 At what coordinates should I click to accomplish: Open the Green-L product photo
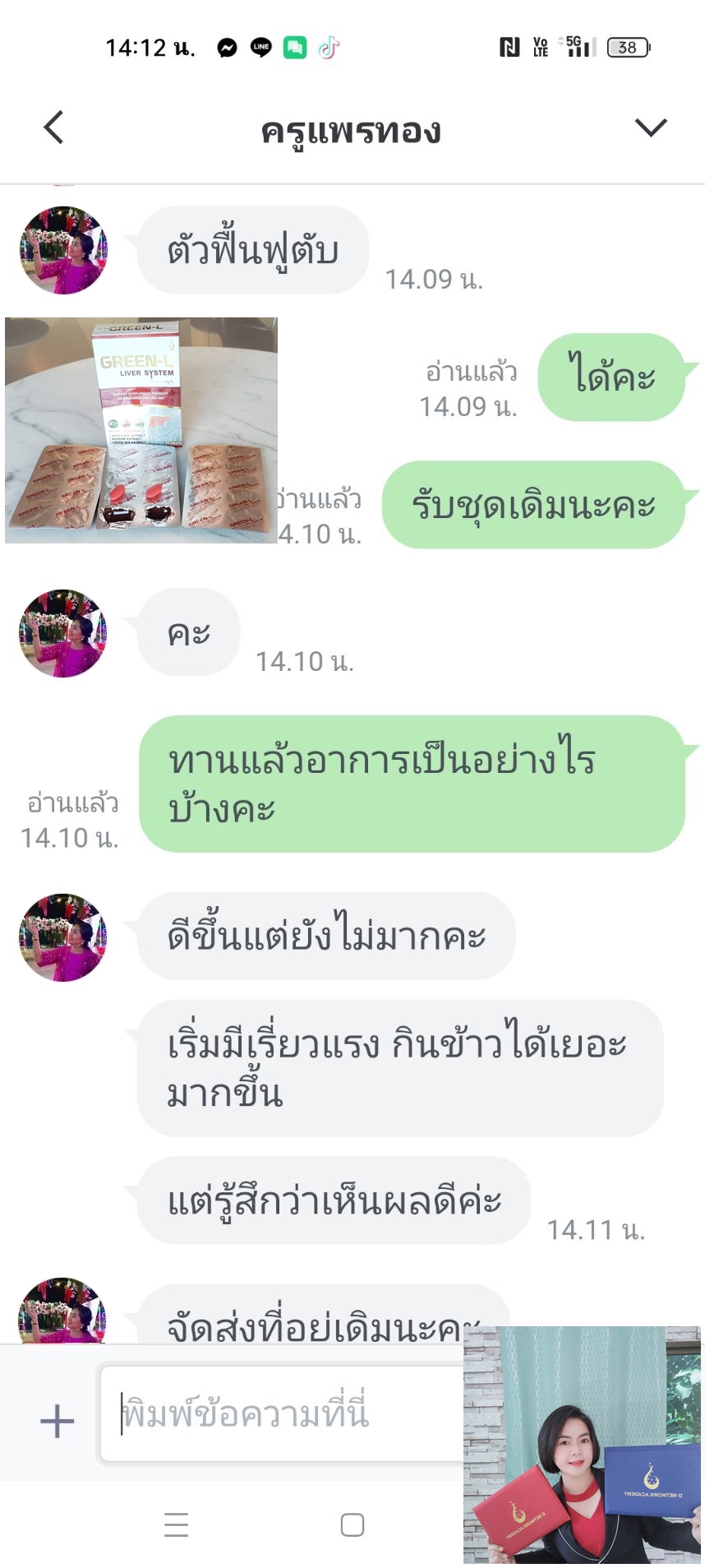tap(141, 430)
